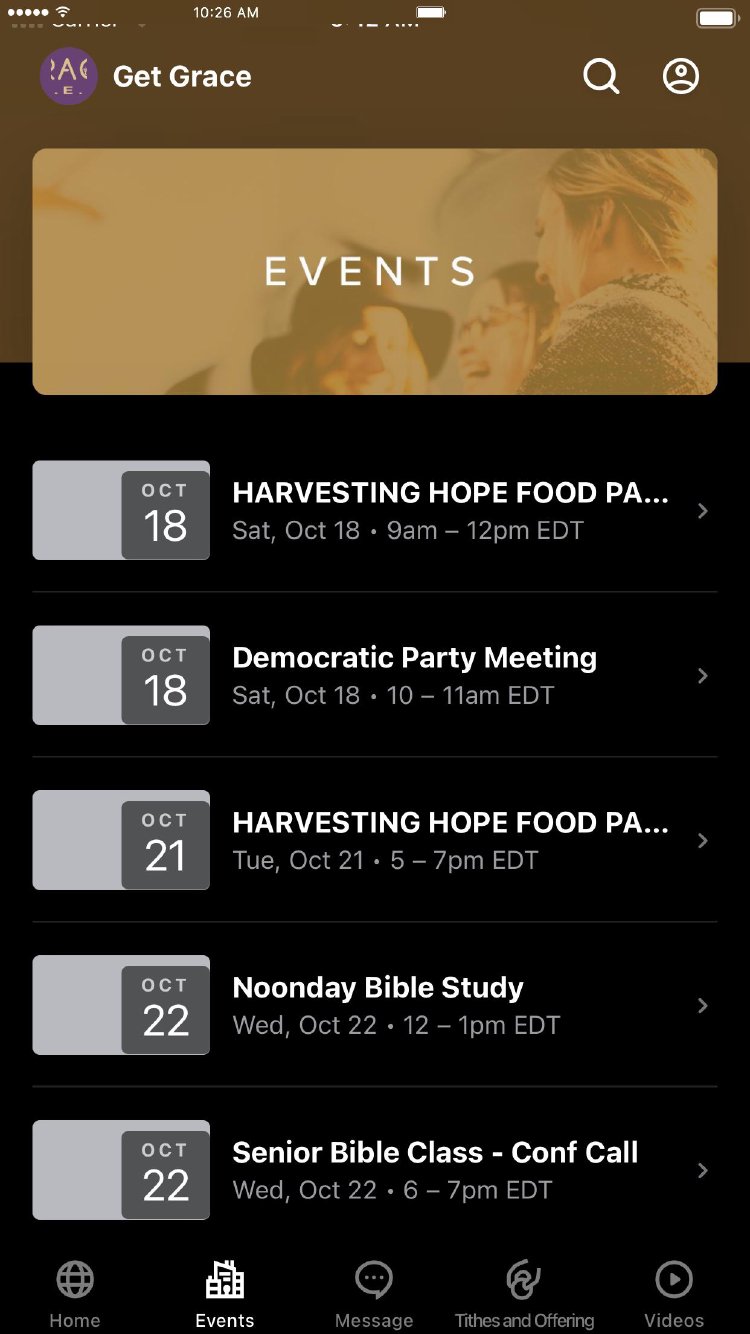Switch to the Videos tab
This screenshot has height=1334, width=750.
[674, 1294]
